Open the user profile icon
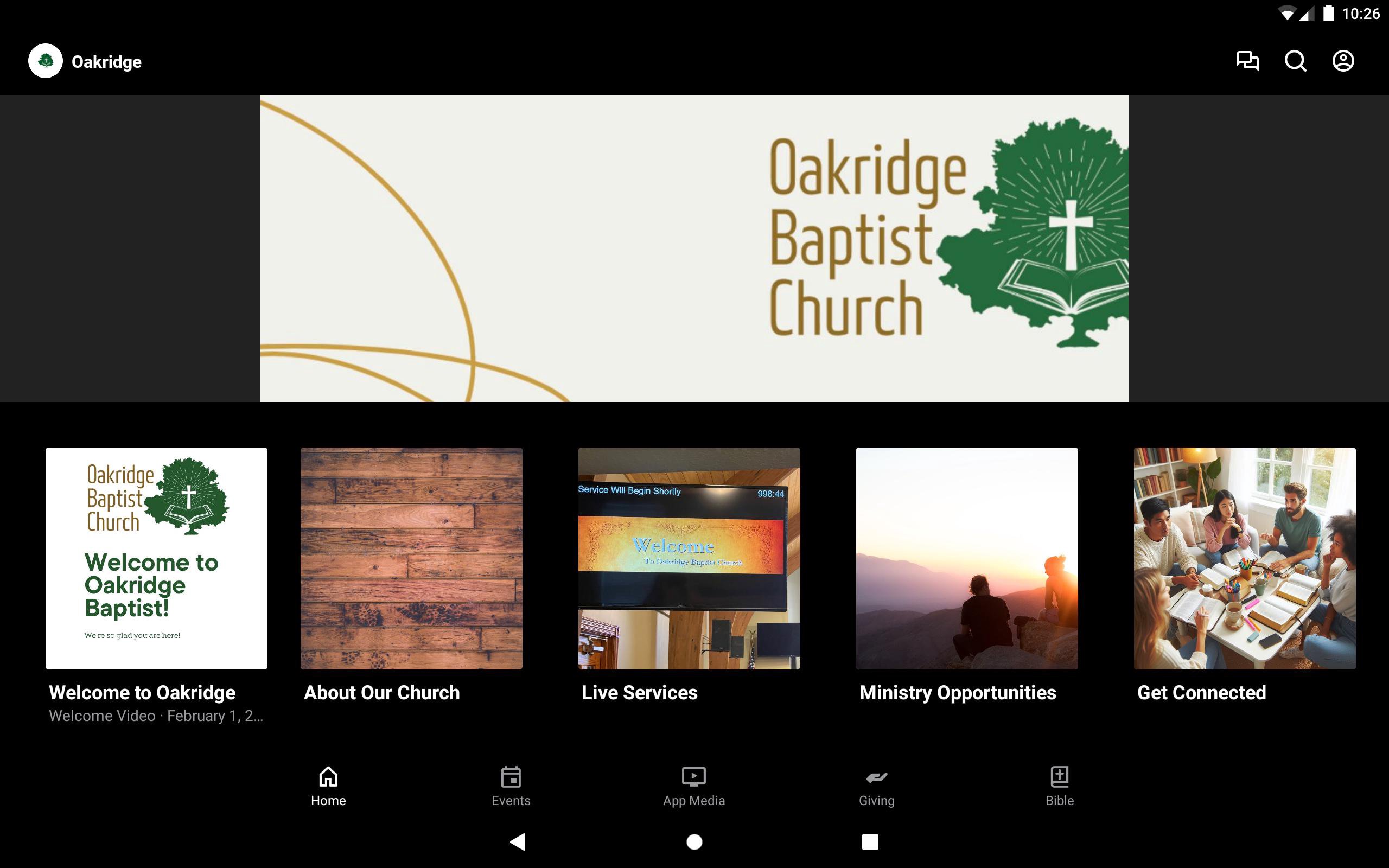Image resolution: width=1389 pixels, height=868 pixels. coord(1342,61)
